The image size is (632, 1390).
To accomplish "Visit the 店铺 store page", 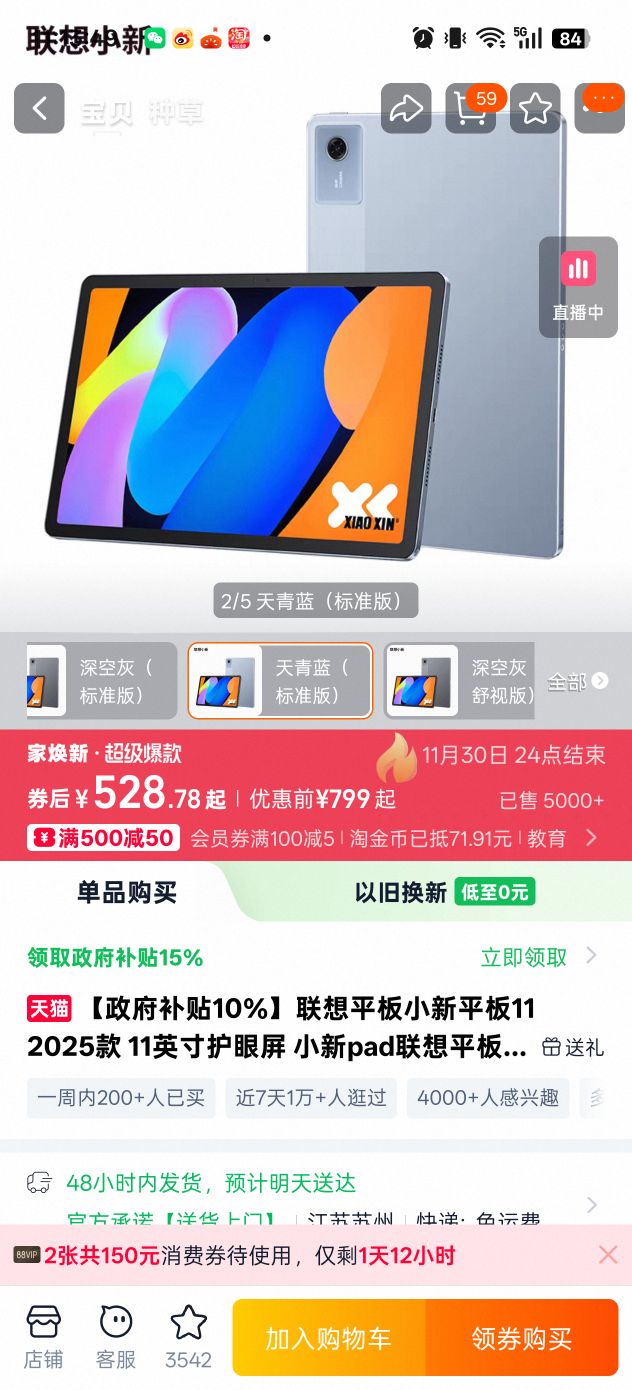I will click(x=43, y=1338).
